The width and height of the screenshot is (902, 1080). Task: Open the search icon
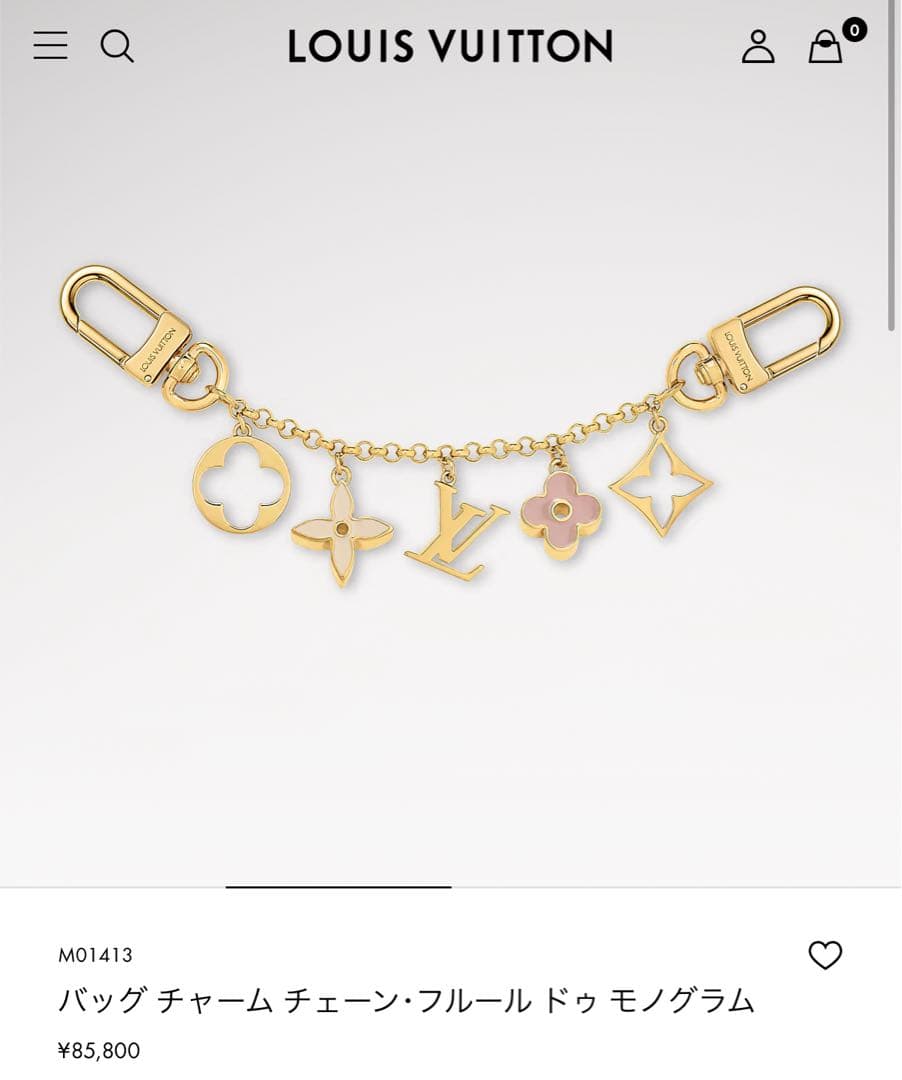[x=117, y=46]
